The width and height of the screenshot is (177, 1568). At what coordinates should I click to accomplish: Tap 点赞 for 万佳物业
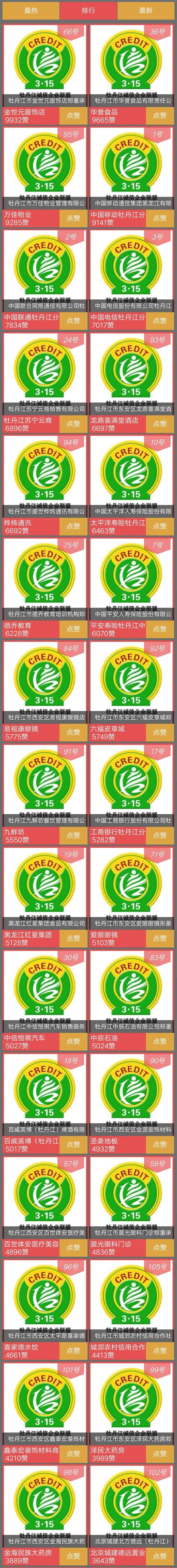[x=73, y=219]
